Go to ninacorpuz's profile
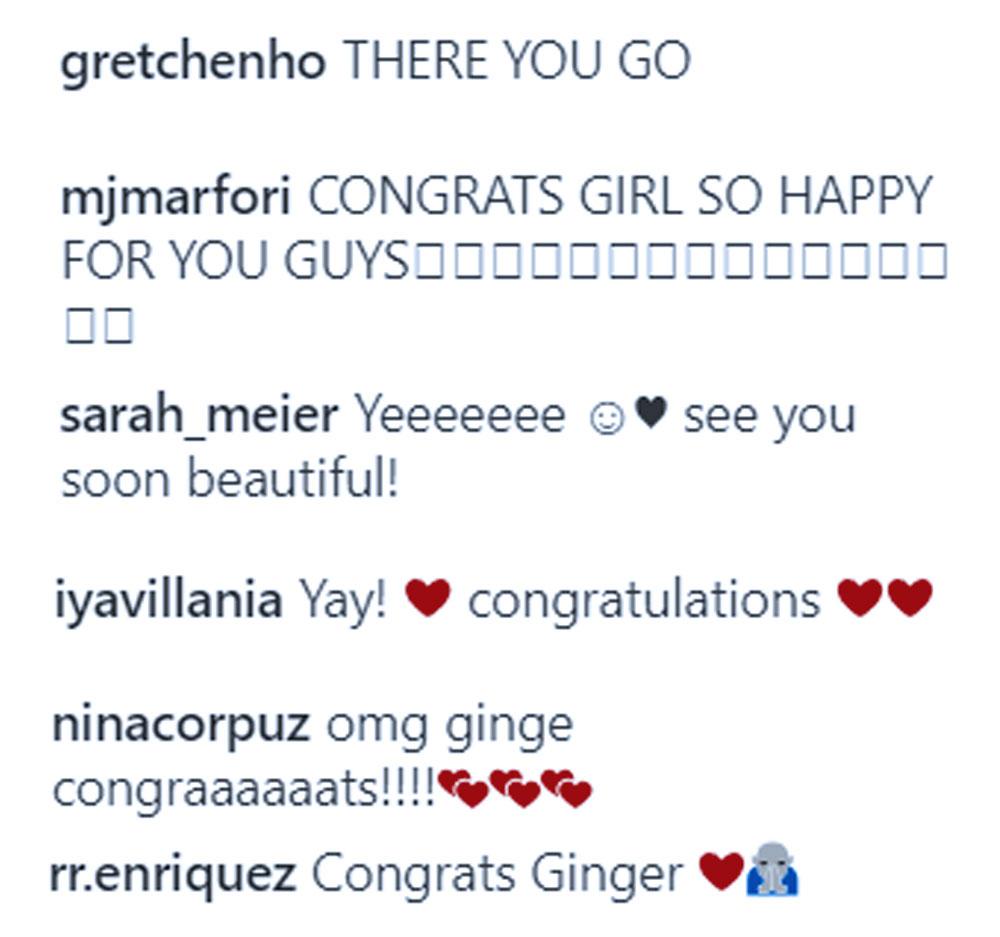Screen dimensions: 1000x937 point(181,725)
